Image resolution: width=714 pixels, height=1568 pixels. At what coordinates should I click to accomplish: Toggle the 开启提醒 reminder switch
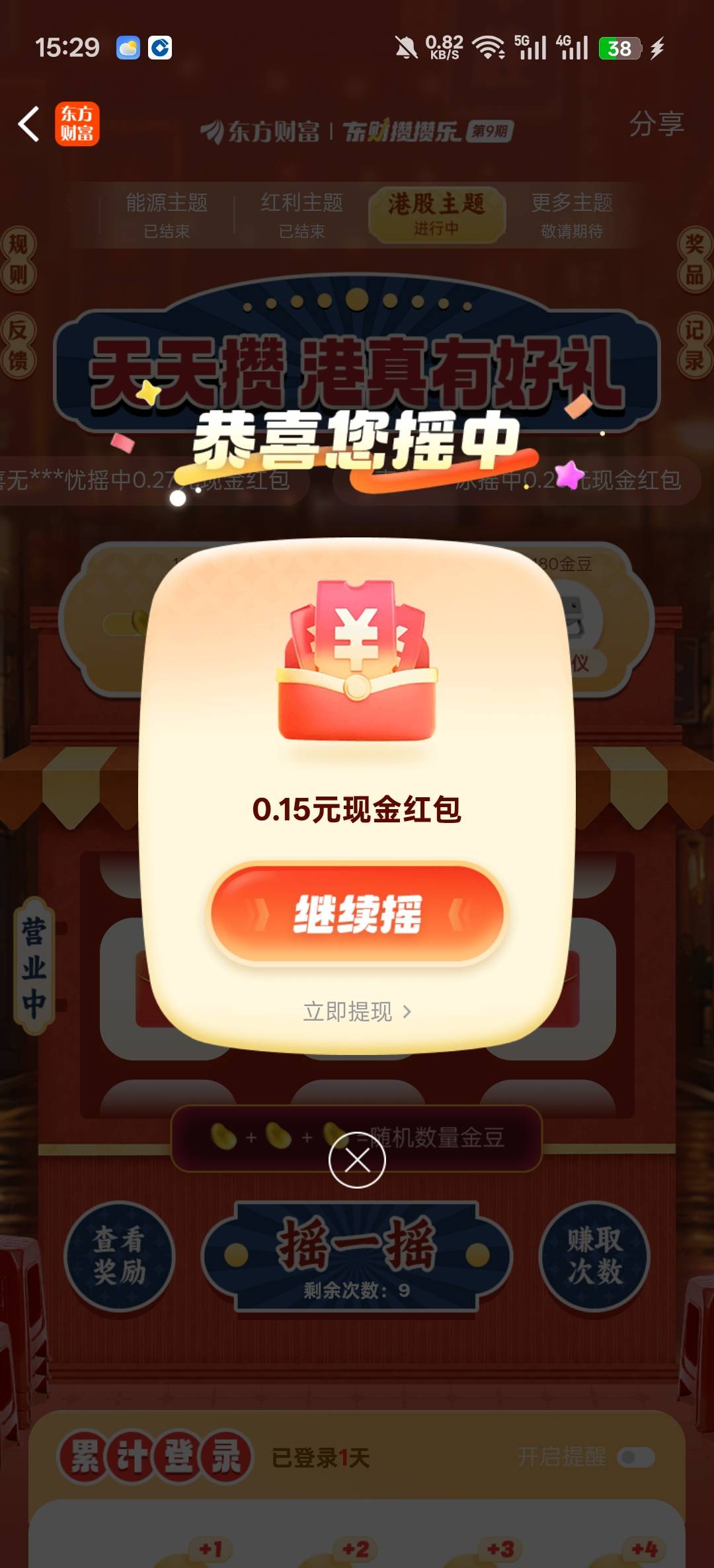(636, 1456)
